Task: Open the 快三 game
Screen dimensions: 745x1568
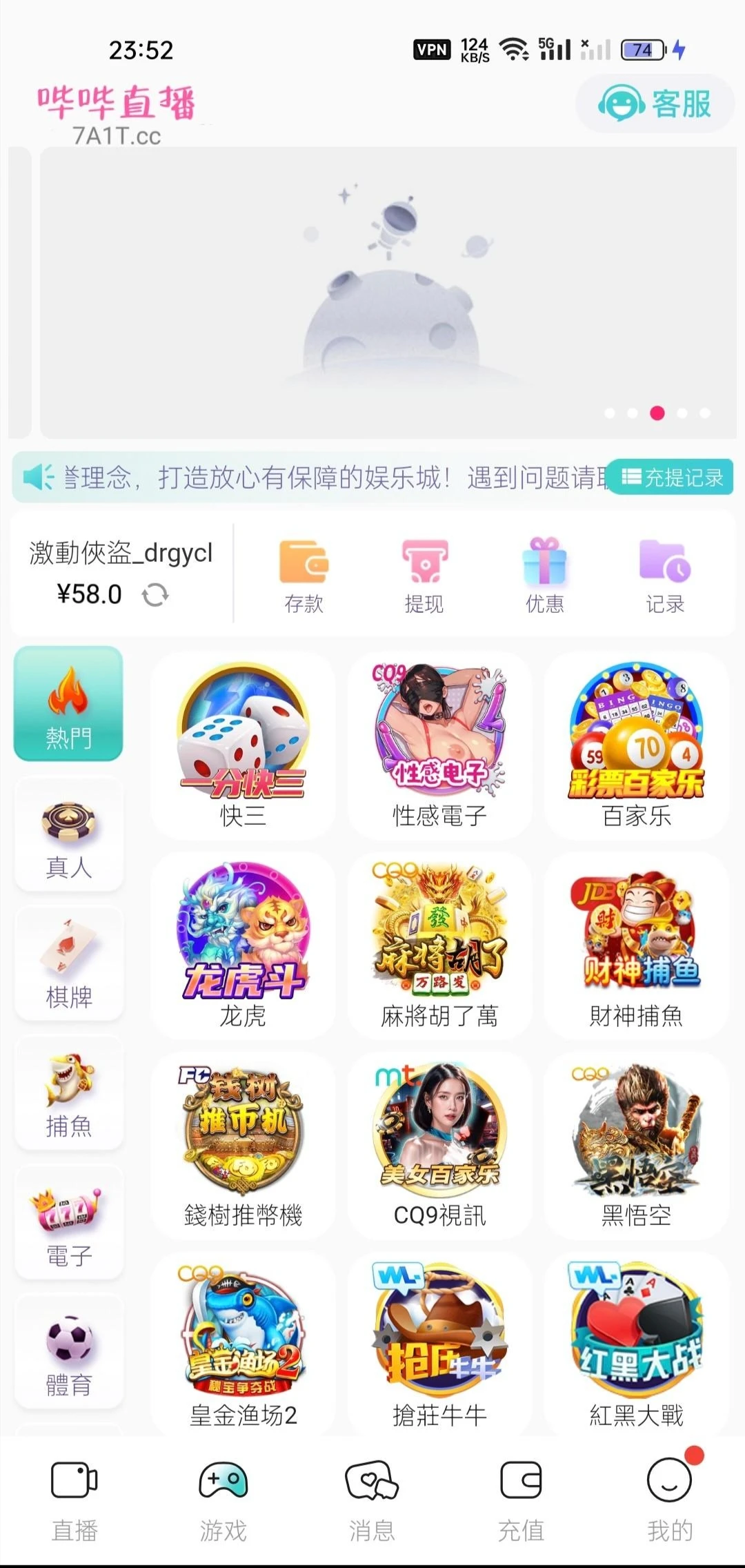Action: [x=243, y=746]
